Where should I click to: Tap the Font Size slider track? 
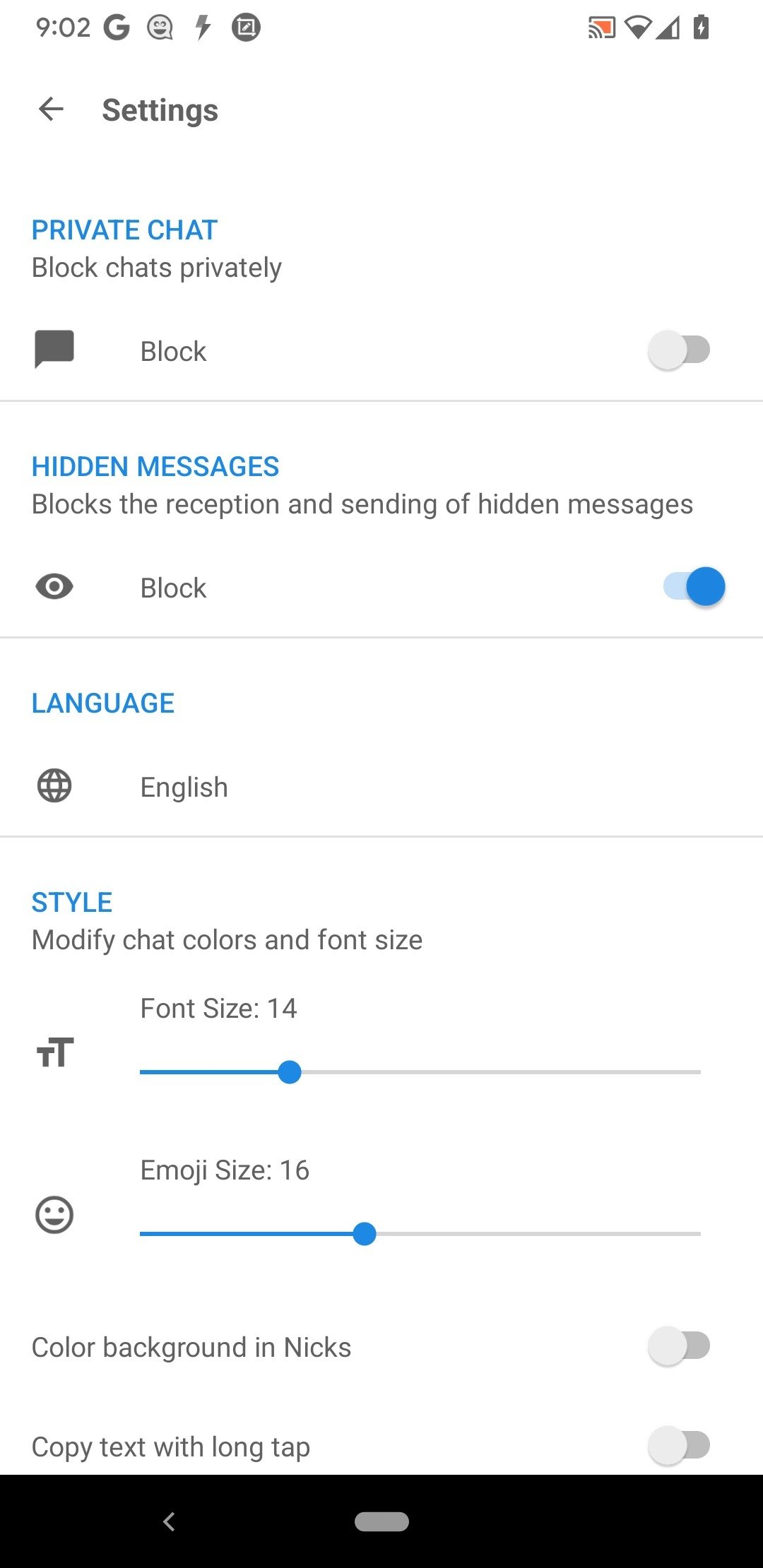420,1072
